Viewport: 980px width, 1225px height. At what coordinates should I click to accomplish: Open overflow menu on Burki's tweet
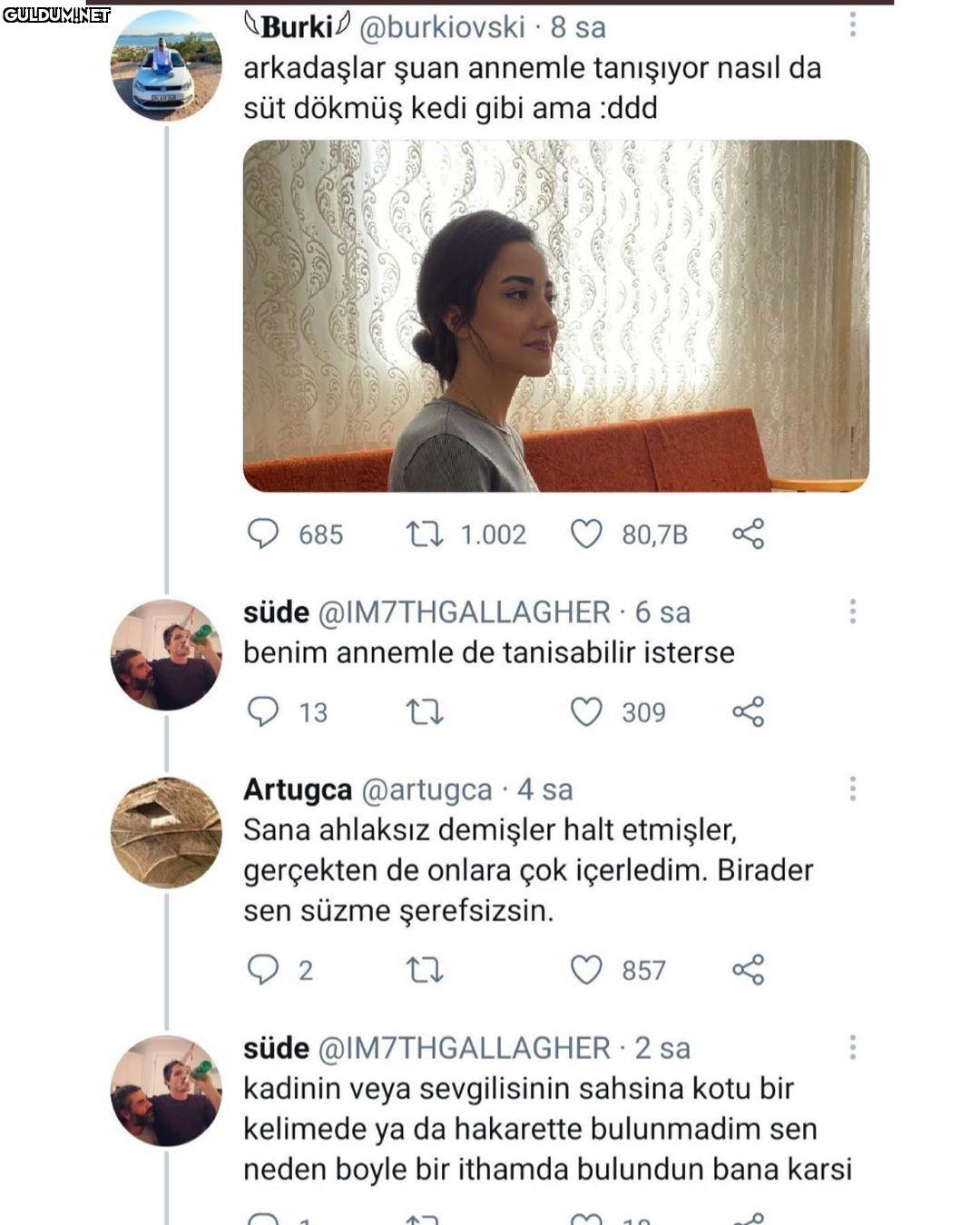[x=852, y=24]
